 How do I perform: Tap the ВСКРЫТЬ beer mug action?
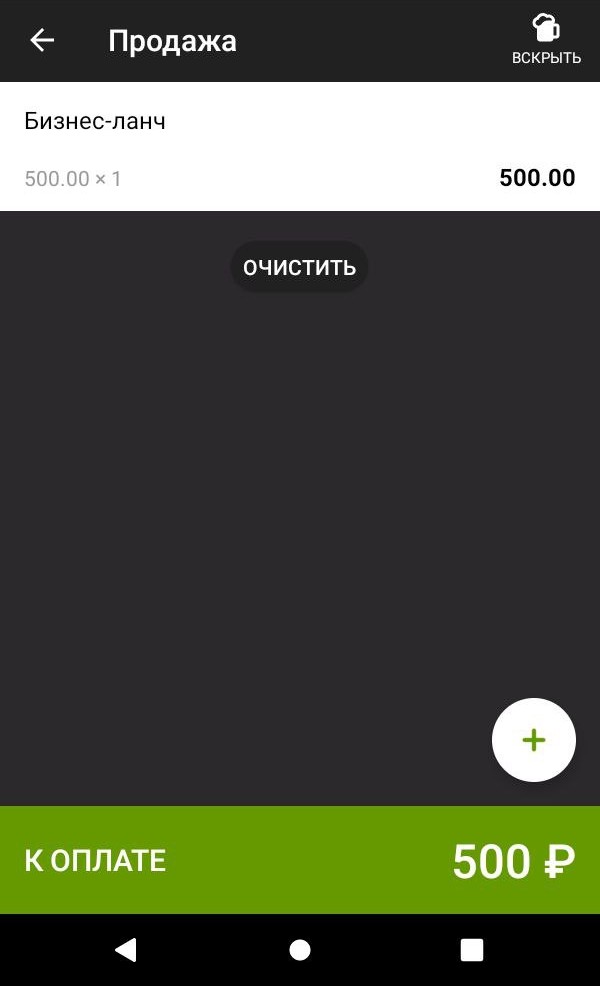[545, 41]
